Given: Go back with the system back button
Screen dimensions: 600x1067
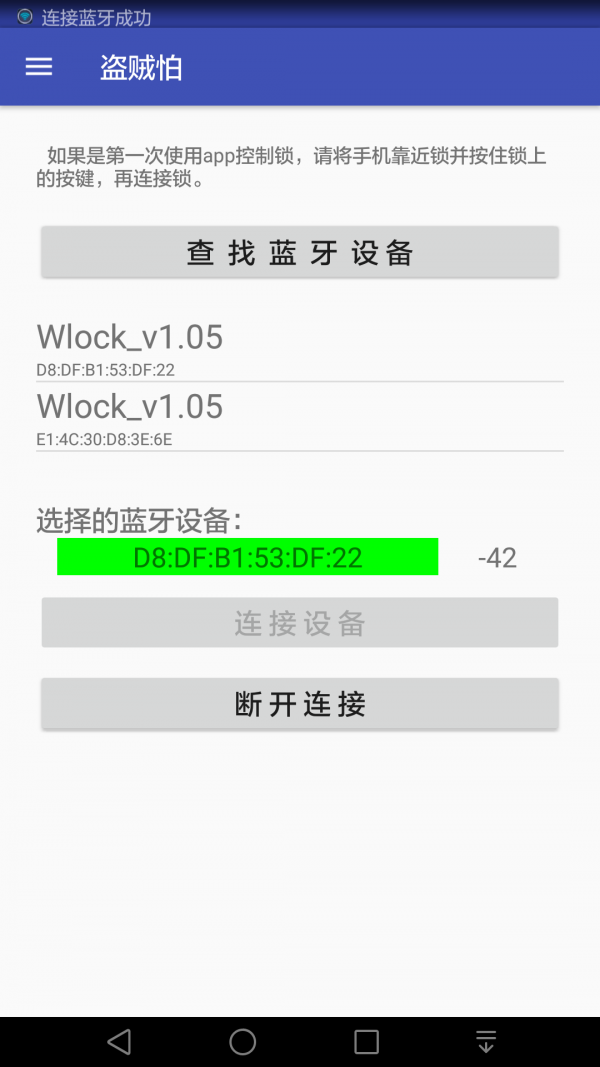Looking at the screenshot, I should tap(119, 1041).
